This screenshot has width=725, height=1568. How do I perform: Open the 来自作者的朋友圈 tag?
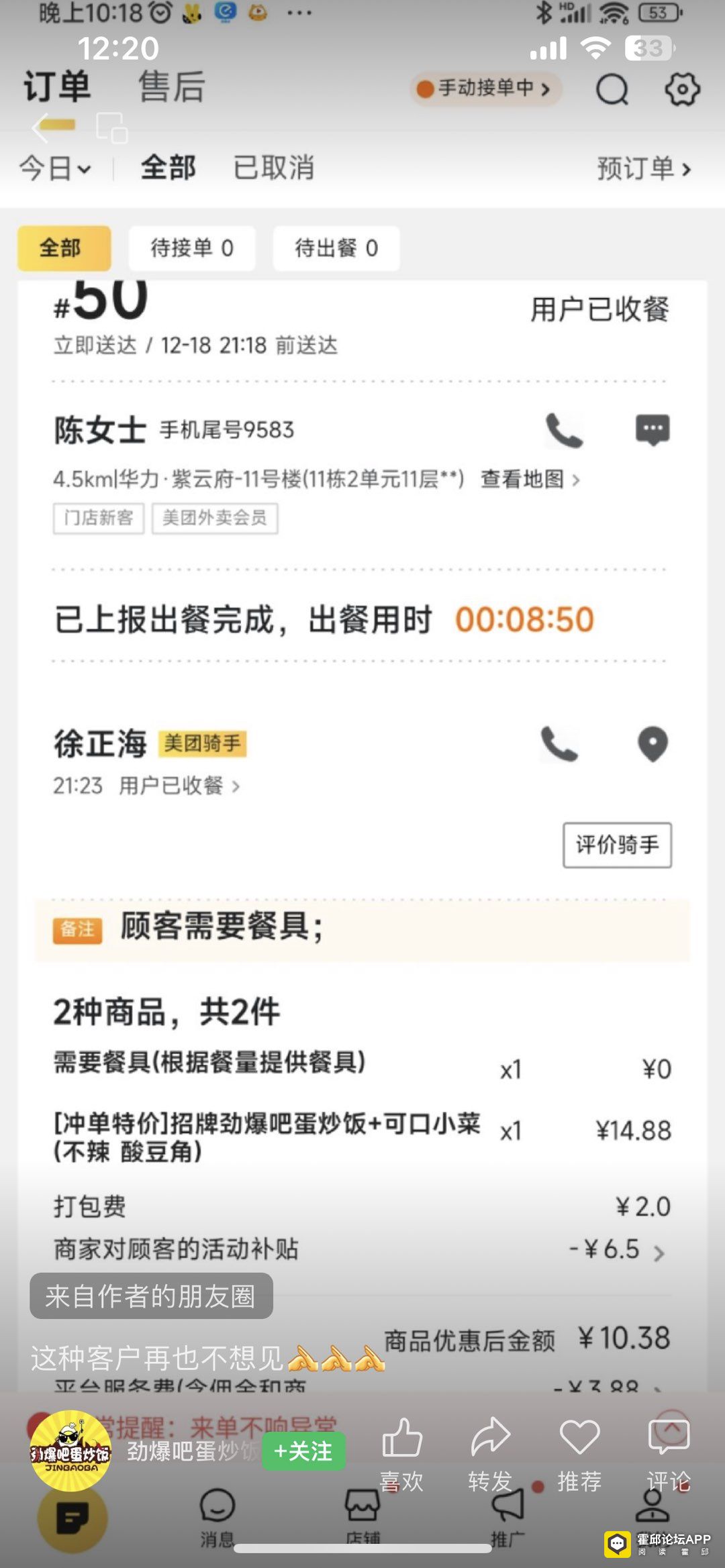pyautogui.click(x=151, y=1296)
